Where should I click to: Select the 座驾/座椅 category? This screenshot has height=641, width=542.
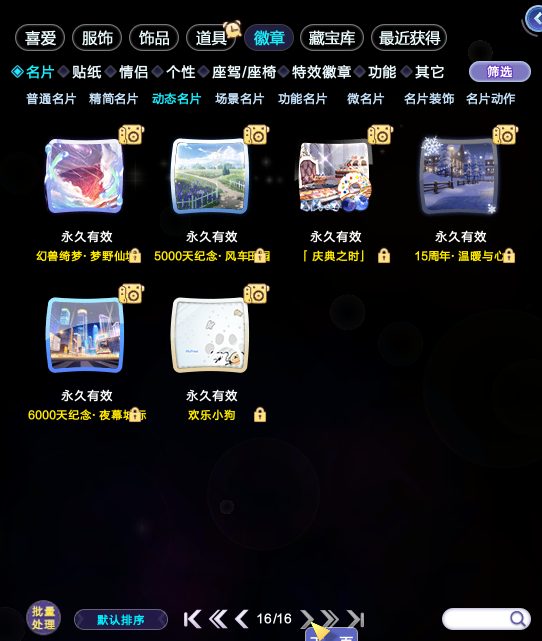[244, 72]
